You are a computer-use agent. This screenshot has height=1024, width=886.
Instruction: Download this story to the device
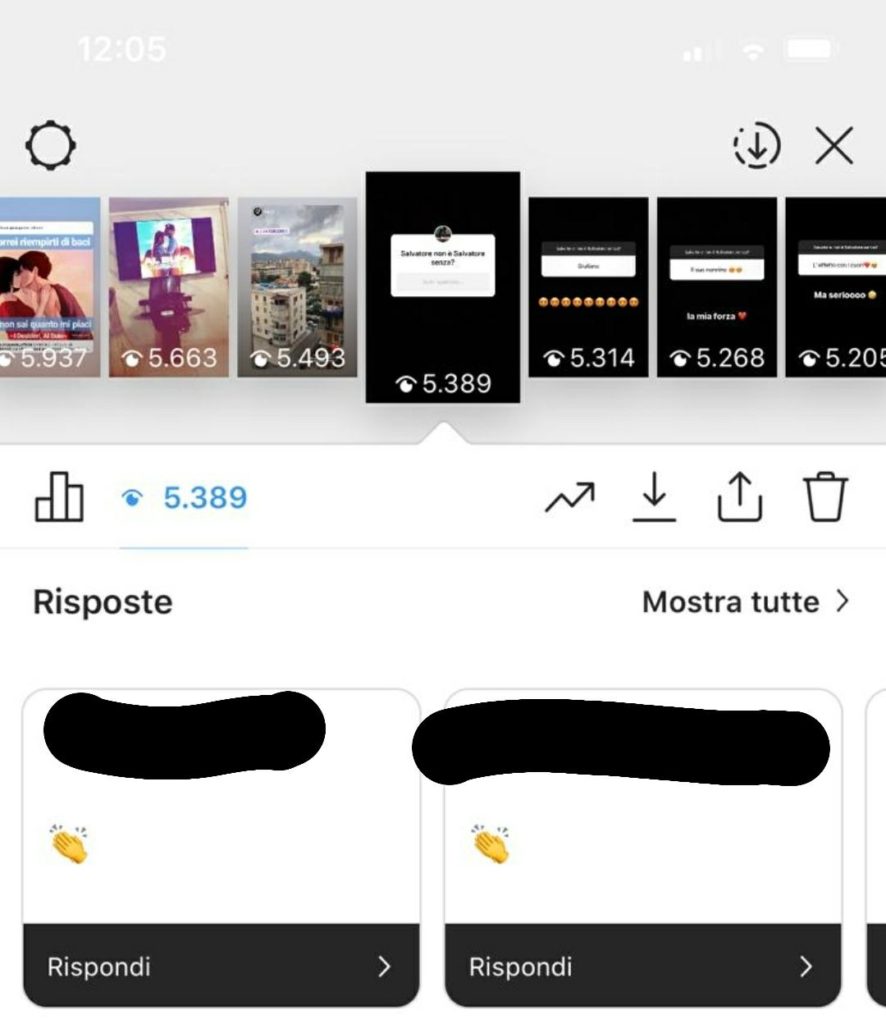tap(654, 497)
